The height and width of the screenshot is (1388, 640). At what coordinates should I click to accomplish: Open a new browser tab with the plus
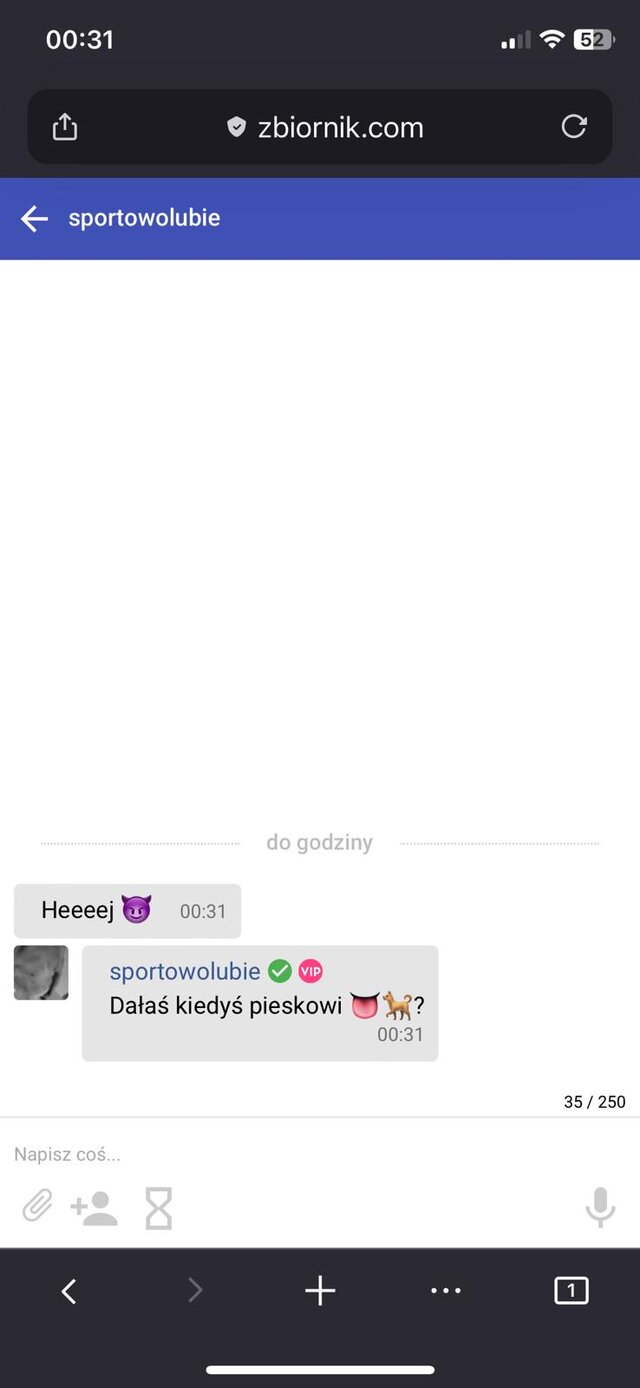(320, 1291)
